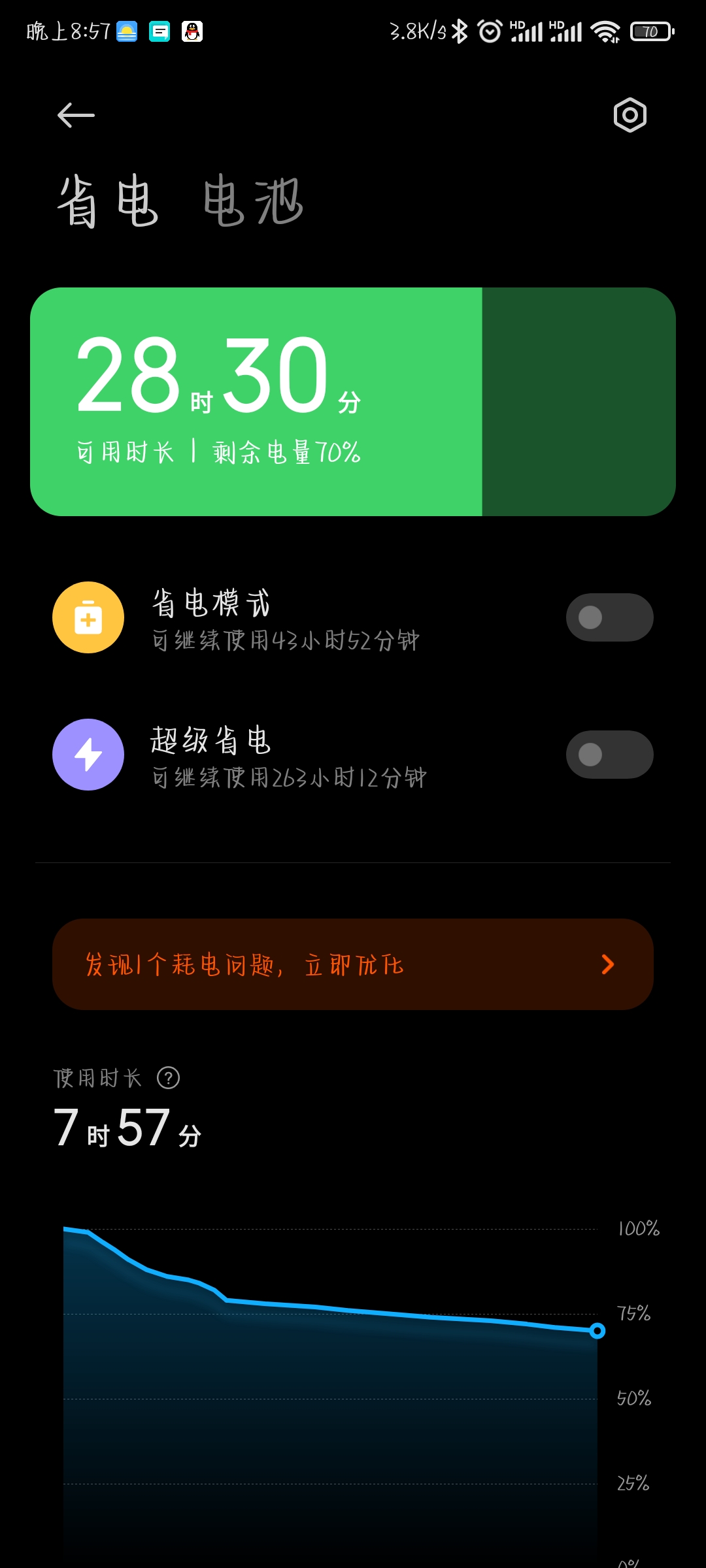Open the 发现1个耗电问题 optimize banner
This screenshot has height=1568, width=706.
click(x=353, y=964)
